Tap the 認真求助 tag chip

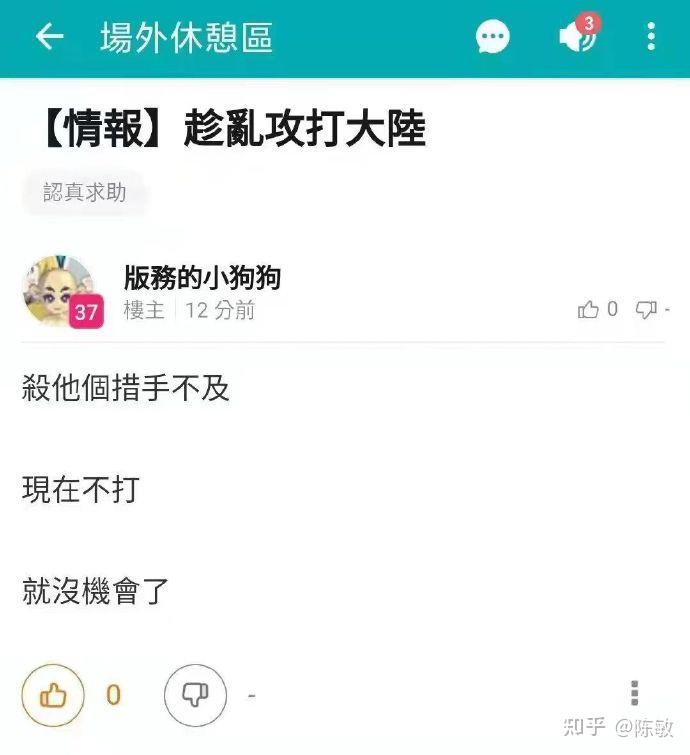click(85, 193)
